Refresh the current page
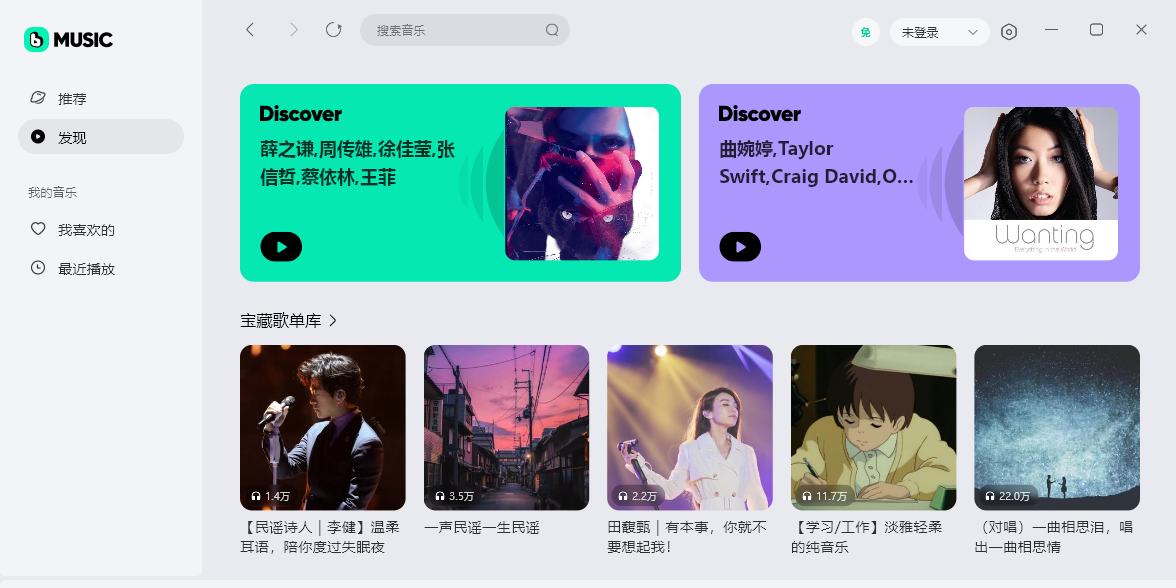The height and width of the screenshot is (588, 1176). coord(334,30)
